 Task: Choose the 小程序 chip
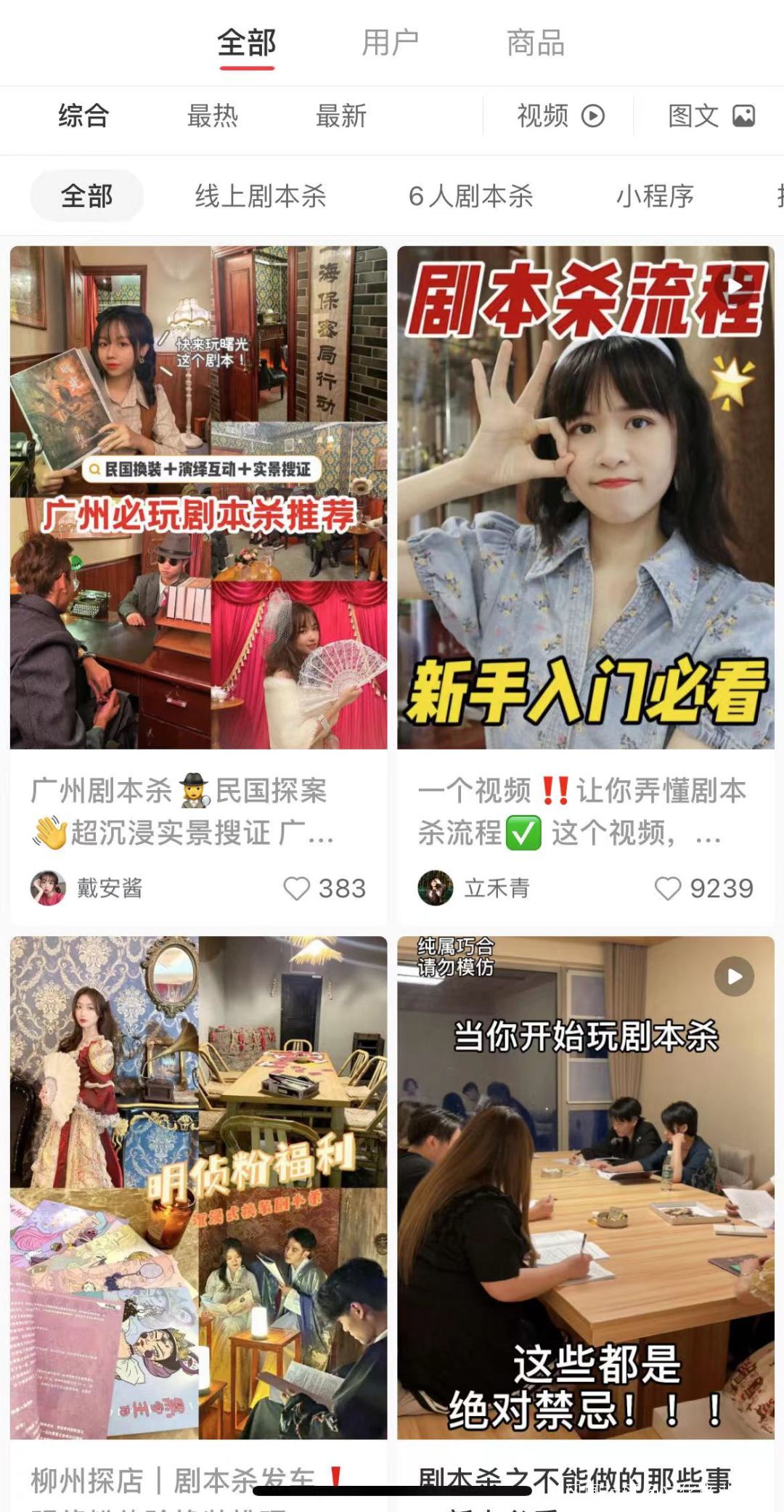click(x=655, y=196)
